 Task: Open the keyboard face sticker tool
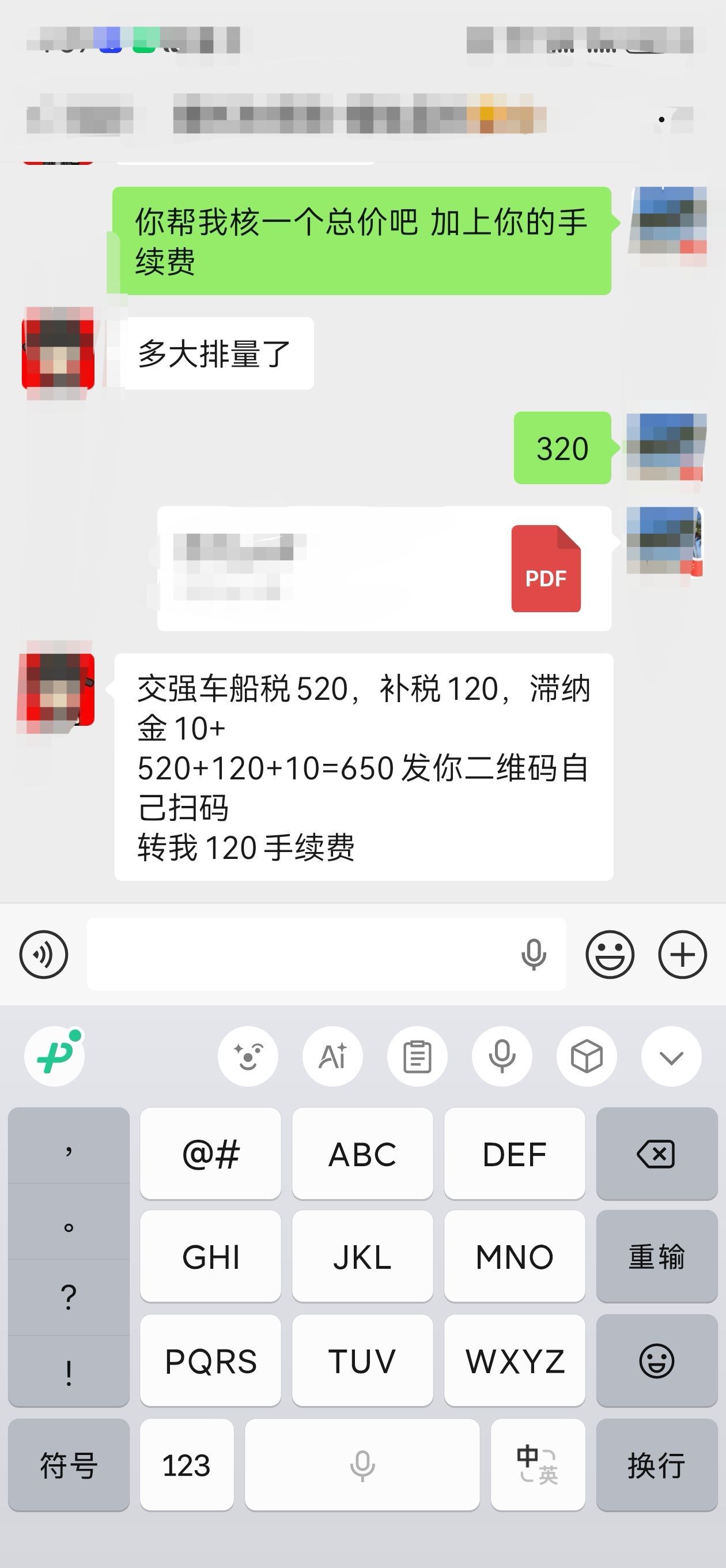pos(248,1056)
